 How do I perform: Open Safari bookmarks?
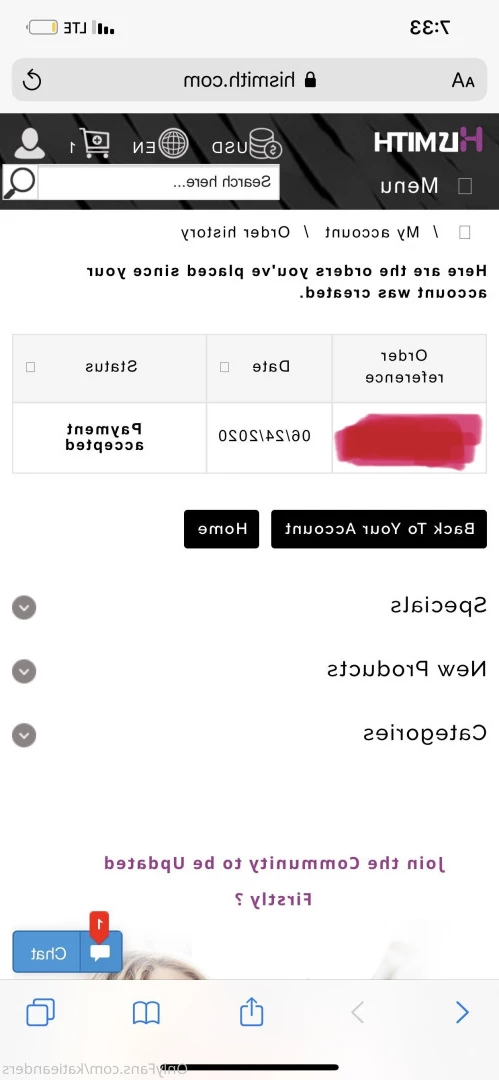(146, 1012)
